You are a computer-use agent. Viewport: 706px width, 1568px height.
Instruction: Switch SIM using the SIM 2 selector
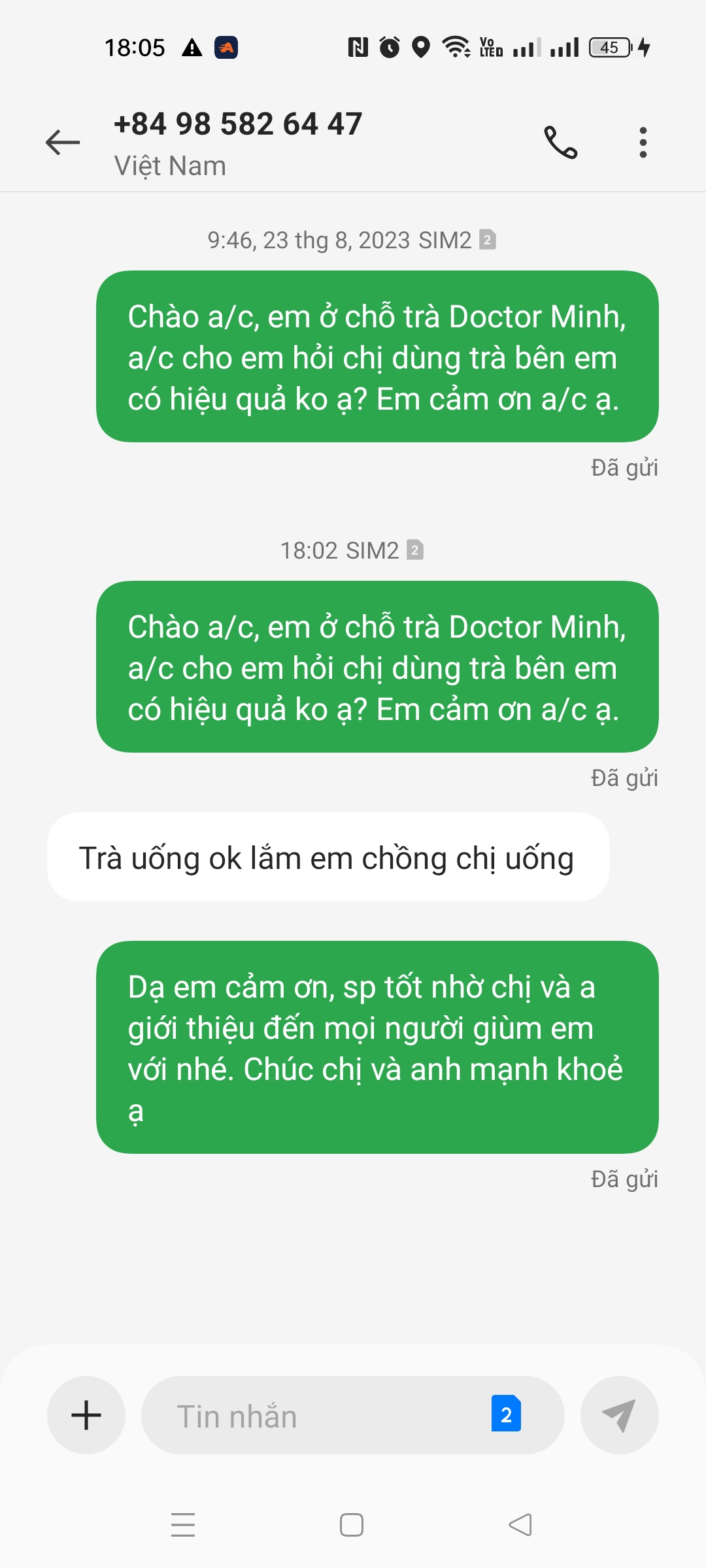pyautogui.click(x=506, y=1414)
